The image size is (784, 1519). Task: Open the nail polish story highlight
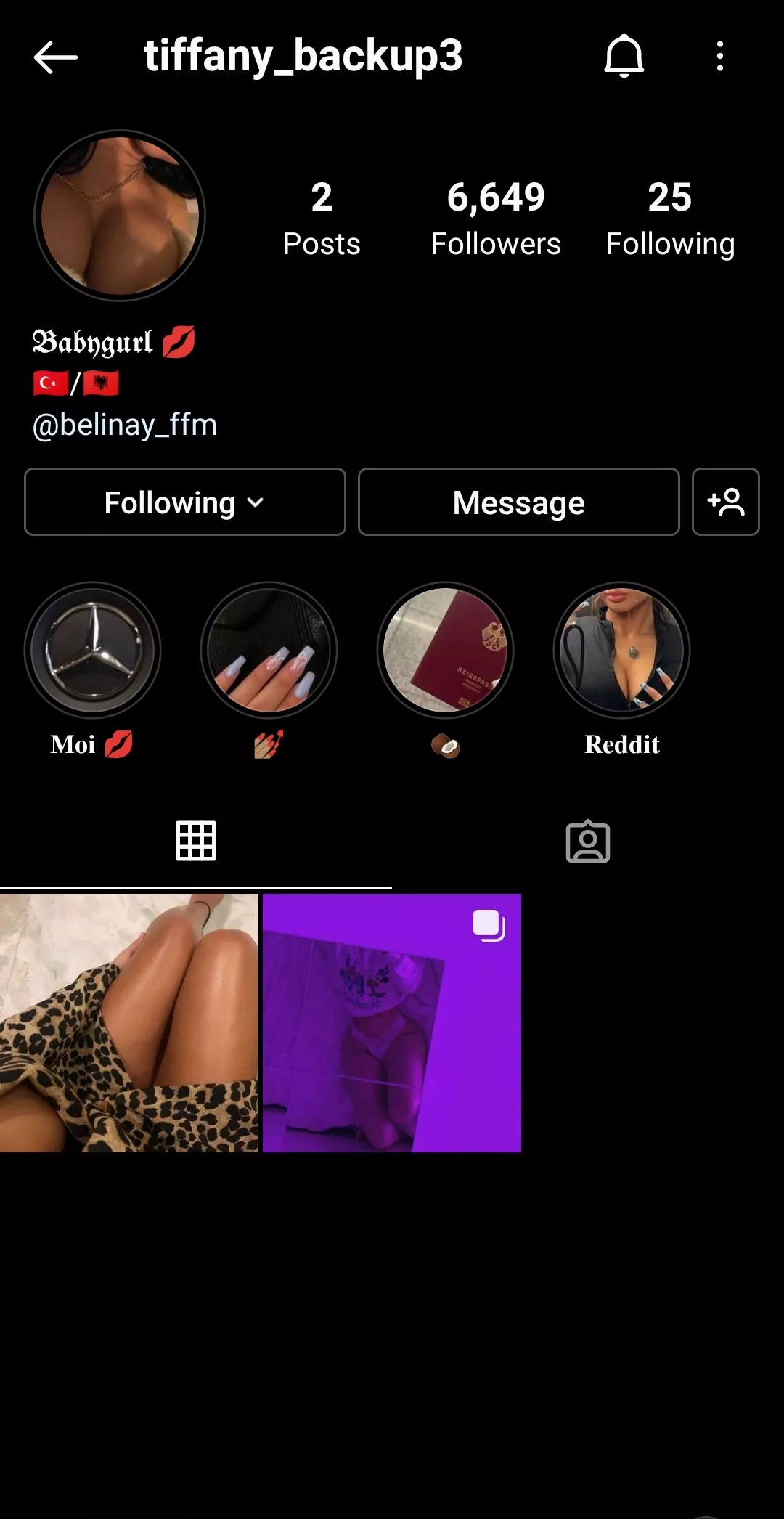(269, 651)
